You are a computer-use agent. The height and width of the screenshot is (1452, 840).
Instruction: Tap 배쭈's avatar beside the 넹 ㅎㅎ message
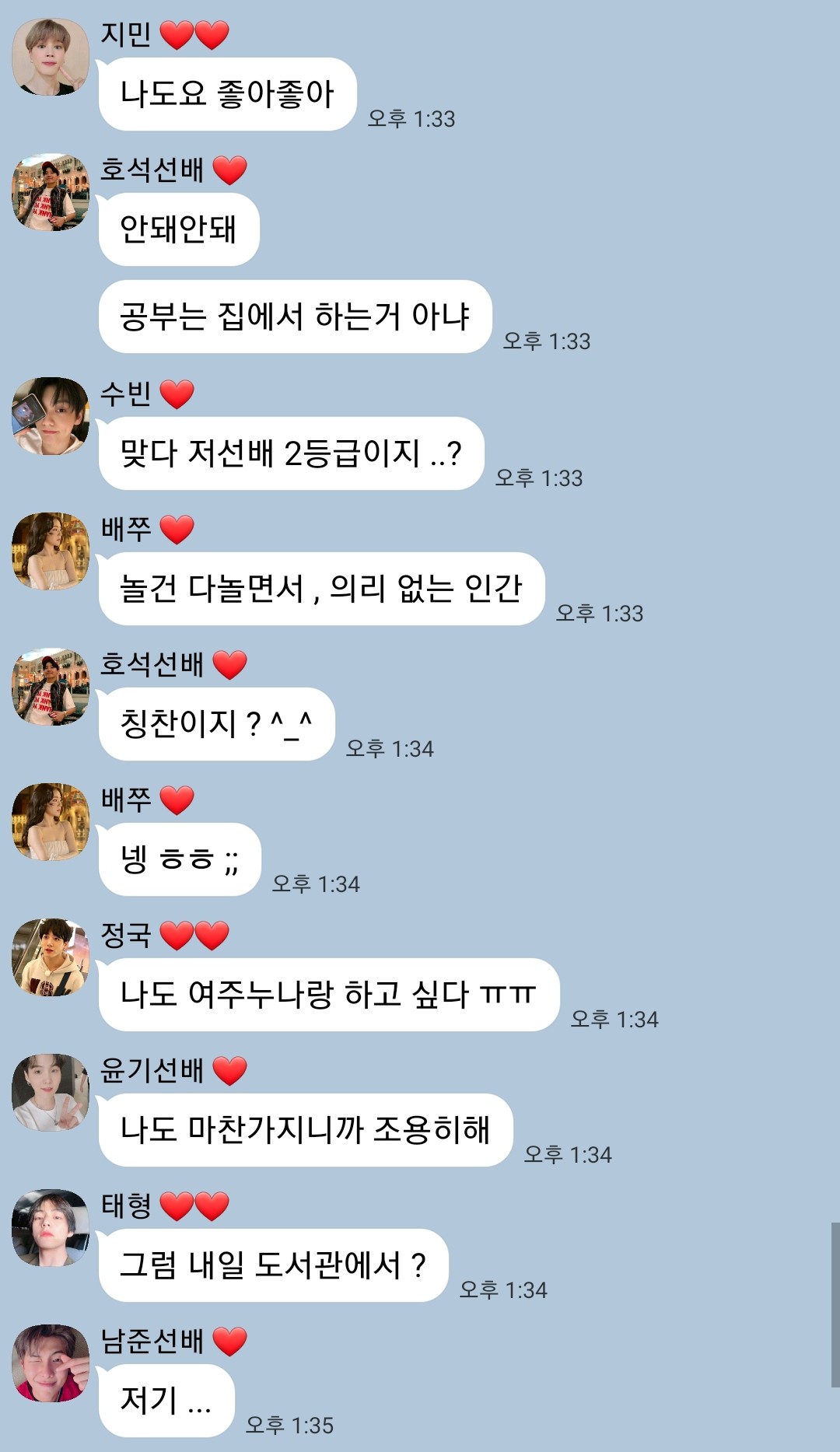51,822
